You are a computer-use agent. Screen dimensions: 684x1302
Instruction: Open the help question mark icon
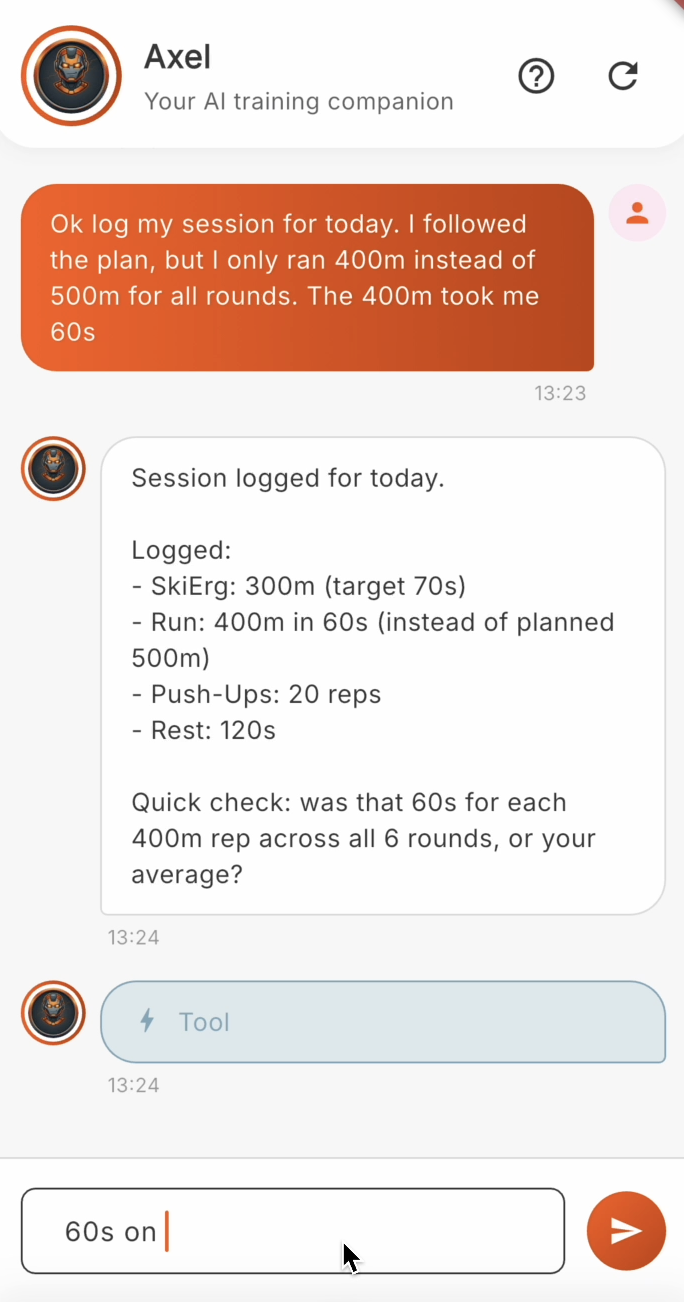point(536,76)
